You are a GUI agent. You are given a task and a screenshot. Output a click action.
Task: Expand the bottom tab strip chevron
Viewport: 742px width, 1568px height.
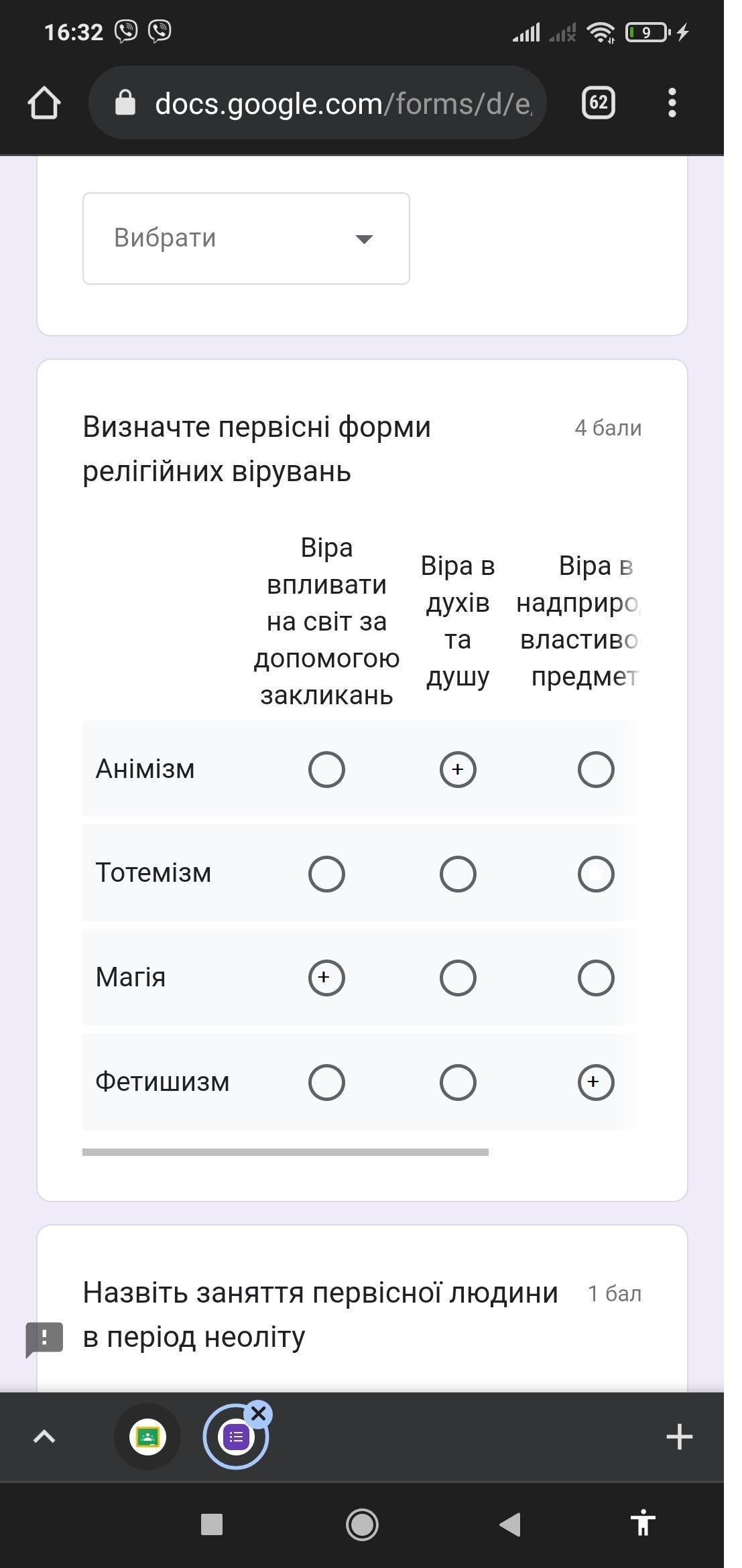(44, 1437)
